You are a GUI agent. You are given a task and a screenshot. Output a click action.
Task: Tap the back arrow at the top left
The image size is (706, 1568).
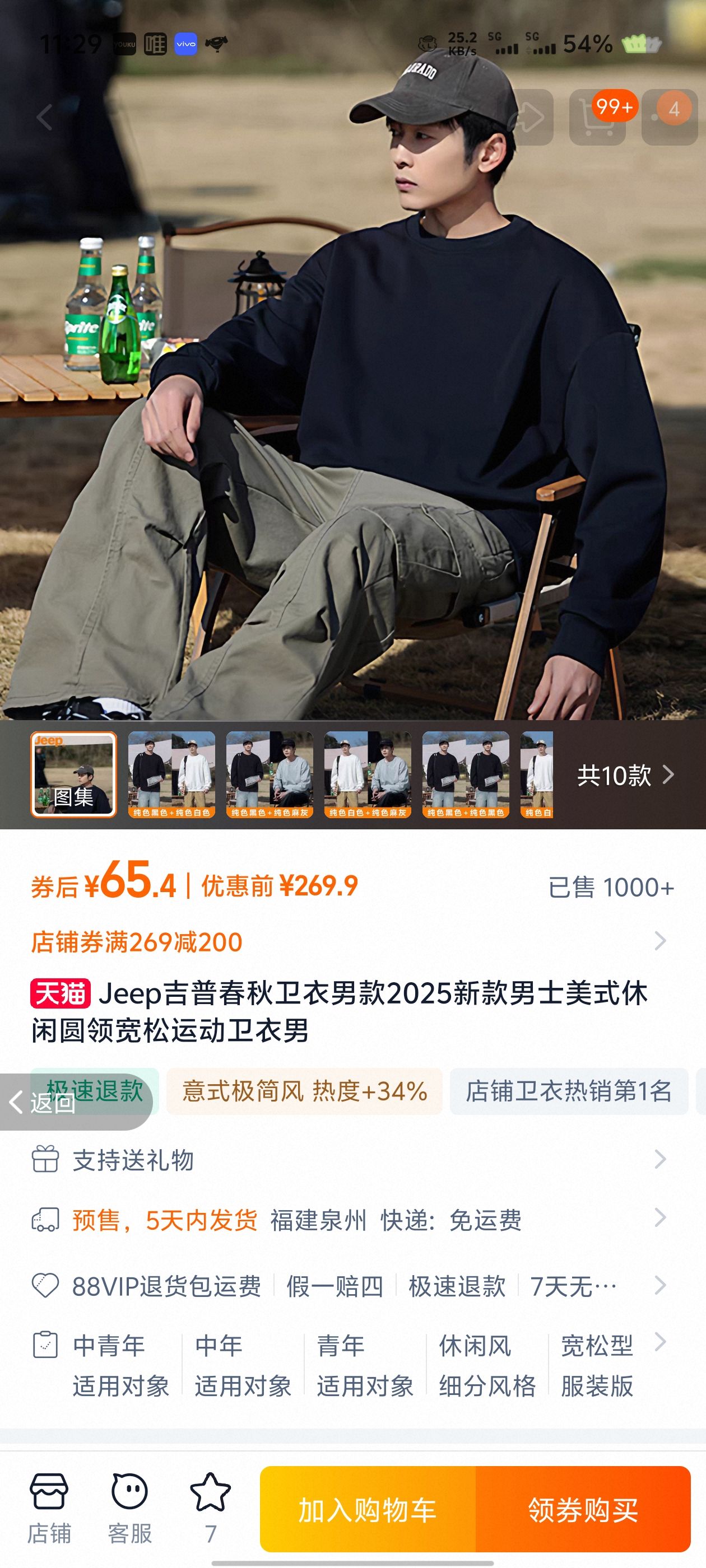(x=44, y=116)
